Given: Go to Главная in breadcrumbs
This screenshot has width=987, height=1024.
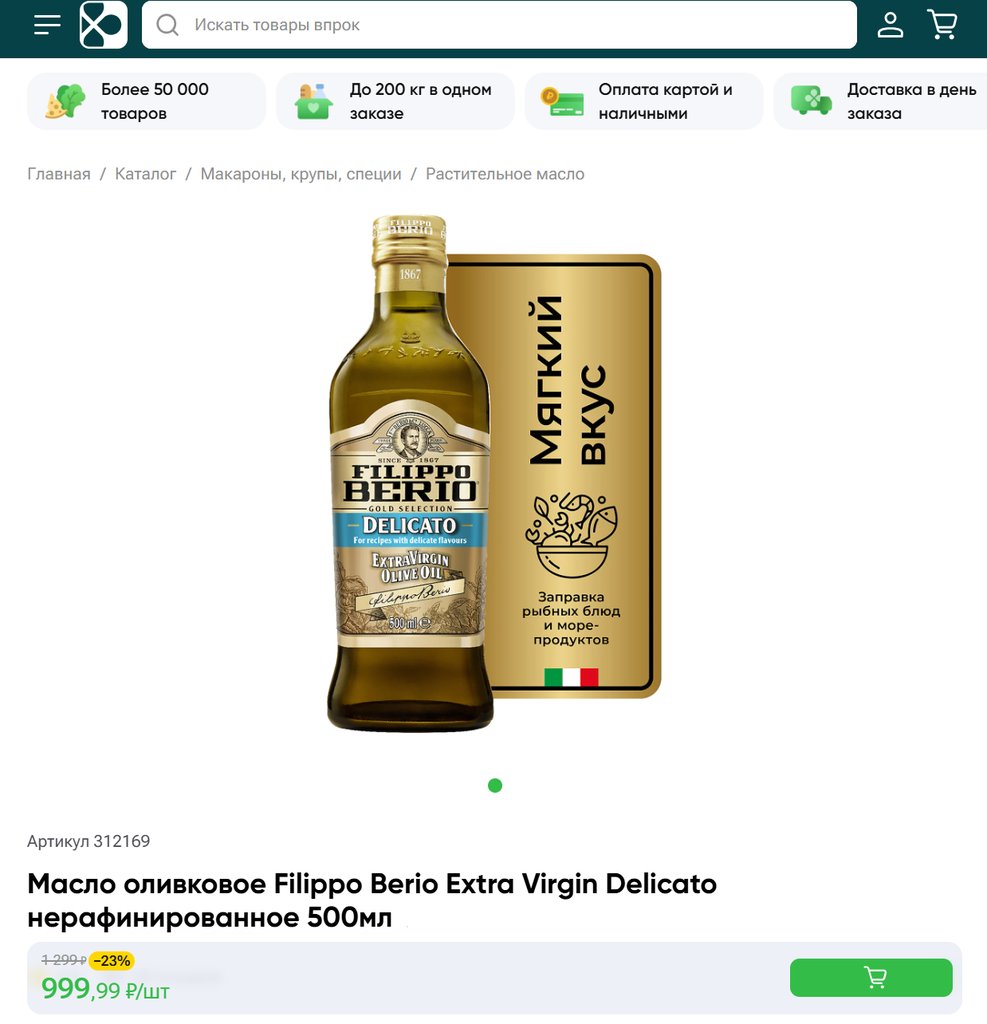Looking at the screenshot, I should (59, 174).
